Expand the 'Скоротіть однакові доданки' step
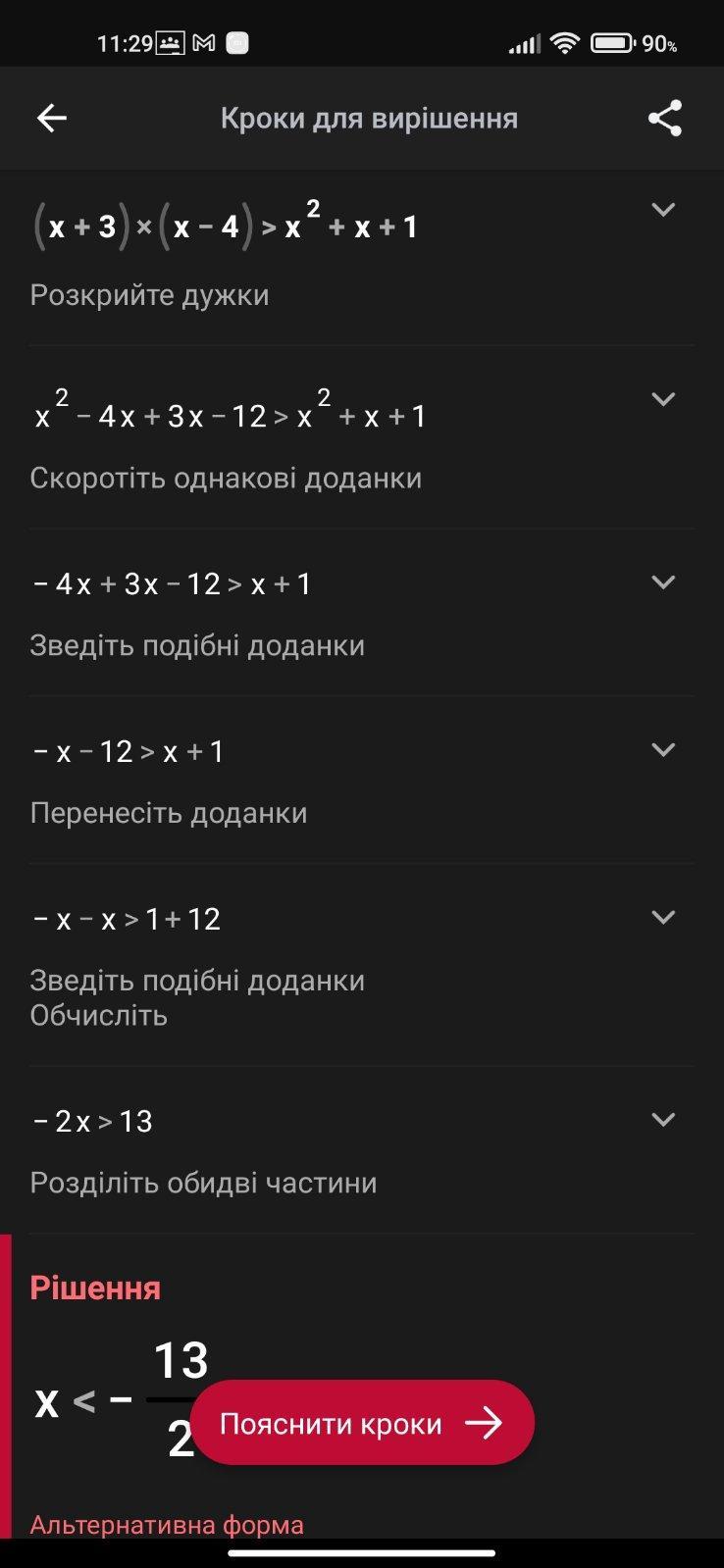This screenshot has width=724, height=1568. [663, 399]
